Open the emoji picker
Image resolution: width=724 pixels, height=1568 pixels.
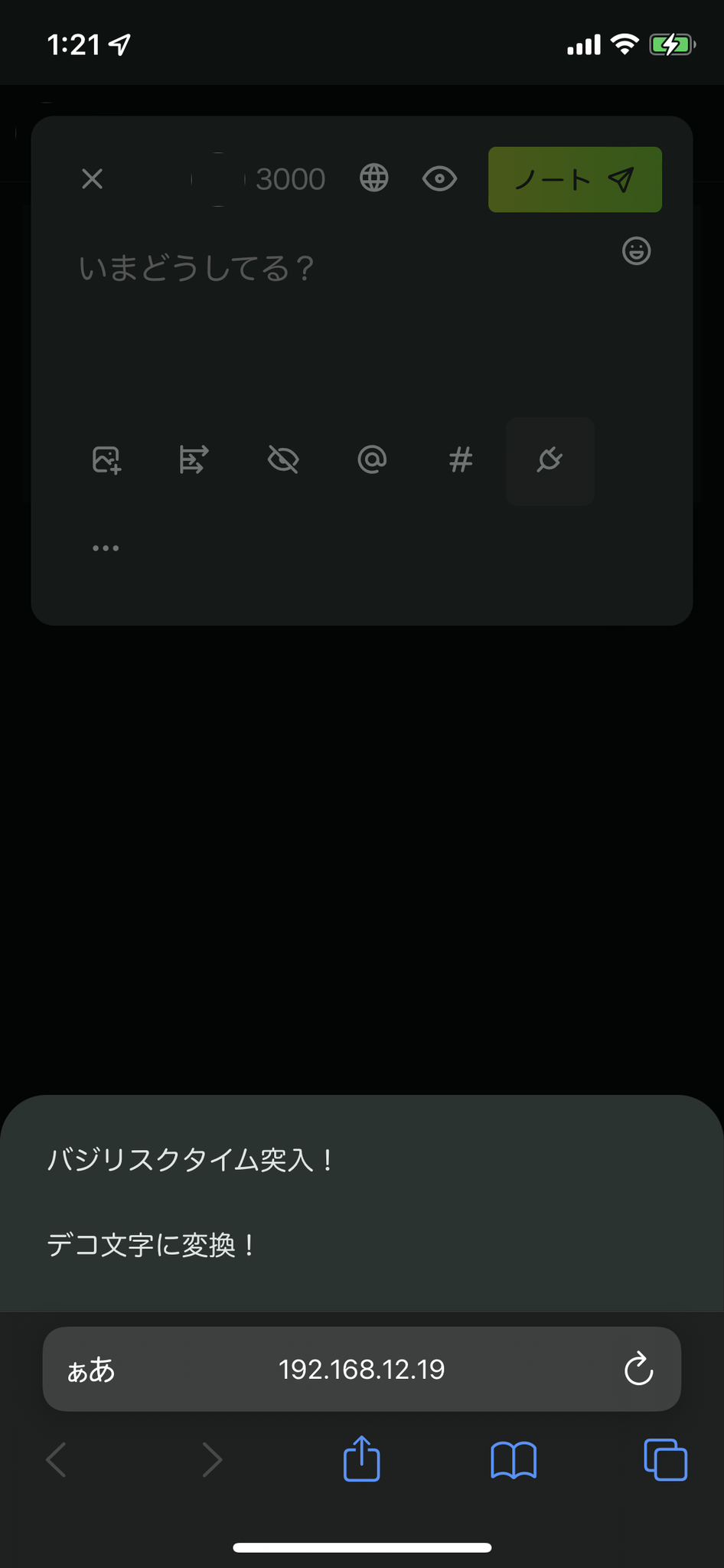tap(636, 251)
